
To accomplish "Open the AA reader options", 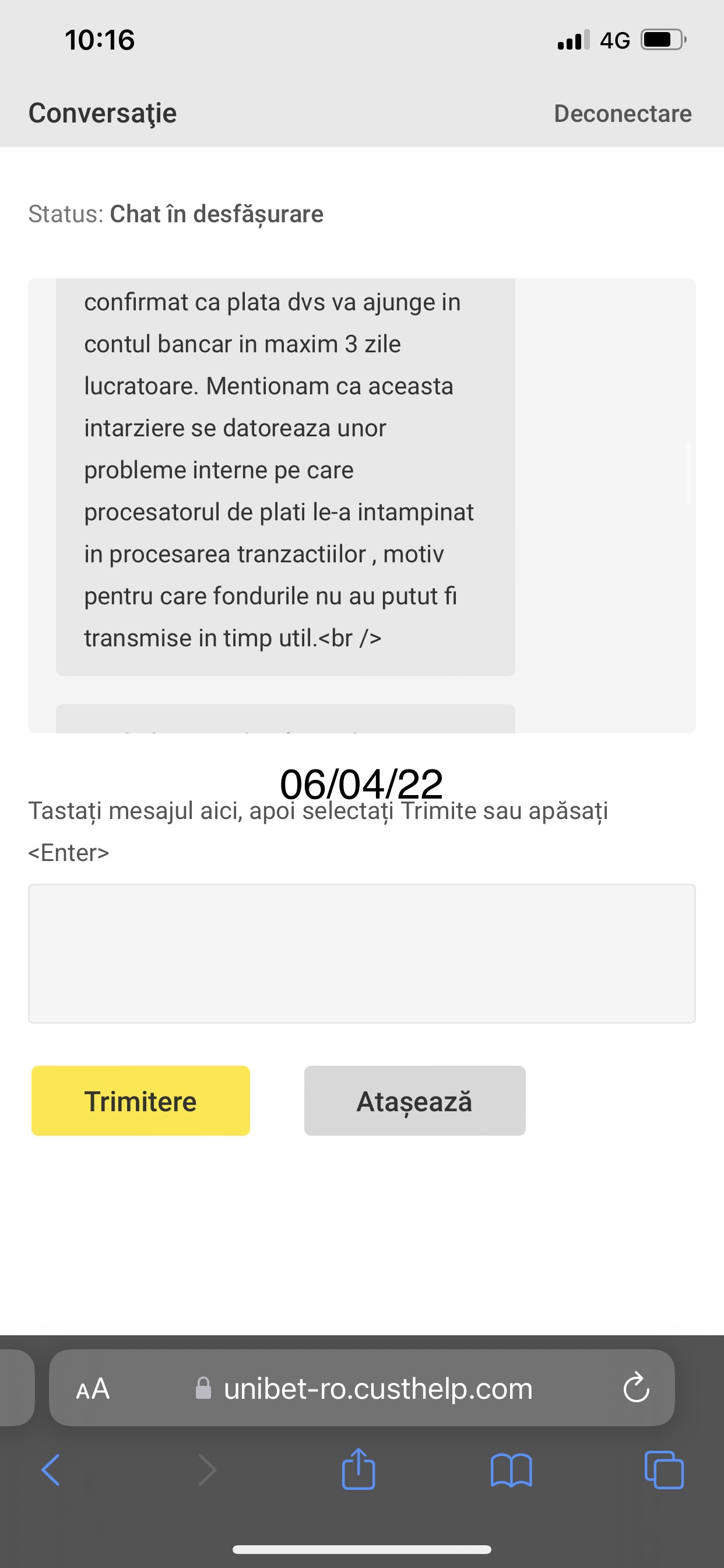I will coord(93,1389).
